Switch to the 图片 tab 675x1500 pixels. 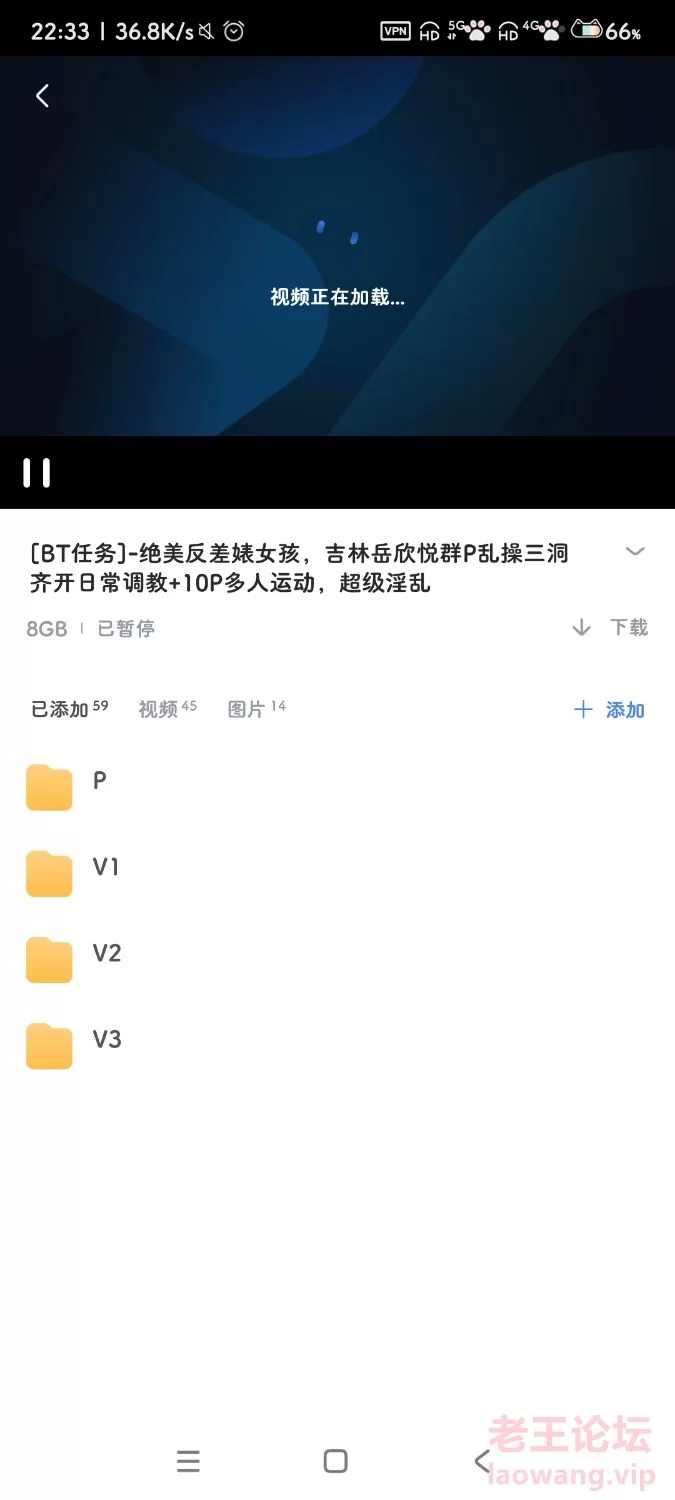pyautogui.click(x=256, y=709)
